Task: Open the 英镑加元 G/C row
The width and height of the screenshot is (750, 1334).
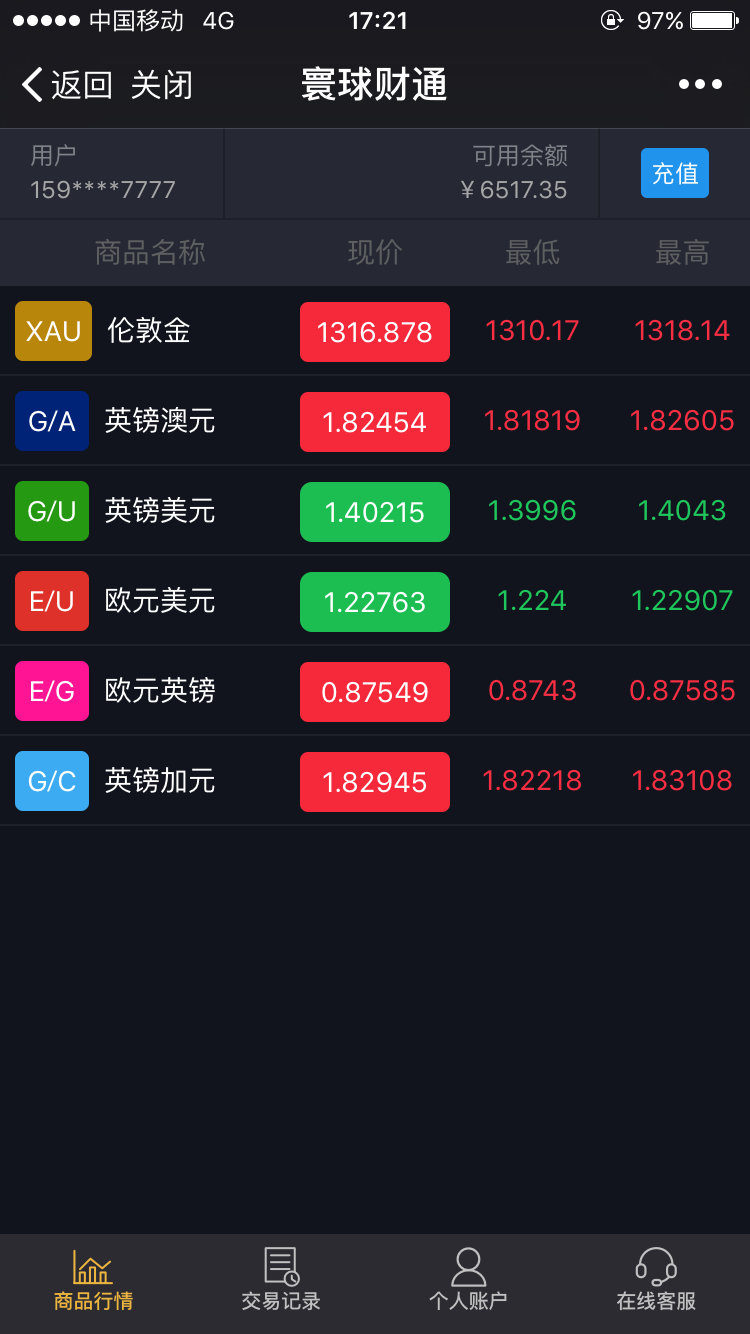Action: pos(375,781)
